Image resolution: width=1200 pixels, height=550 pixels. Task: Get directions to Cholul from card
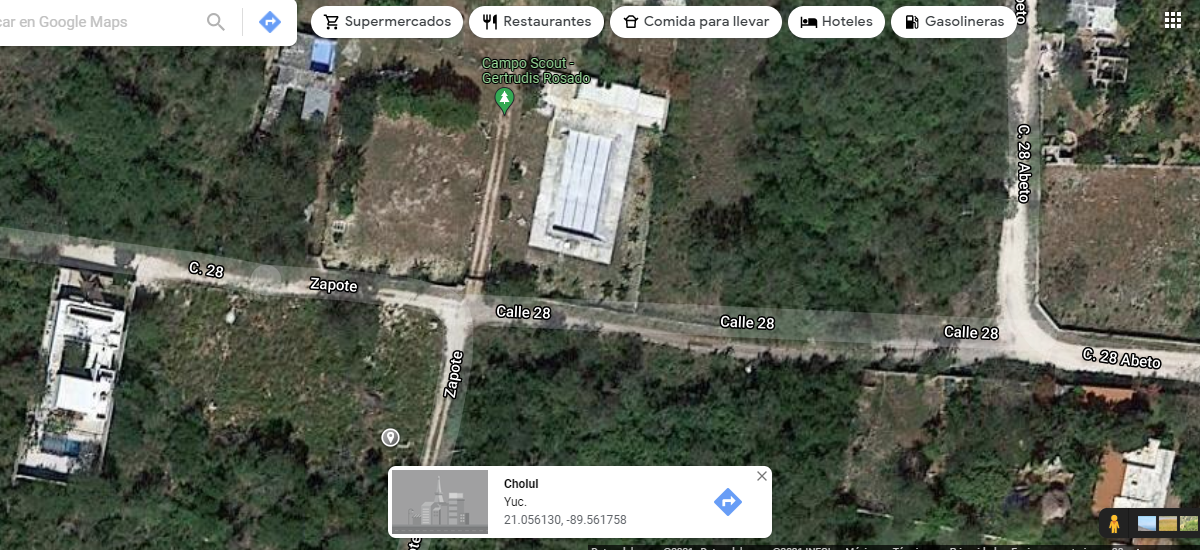click(728, 502)
